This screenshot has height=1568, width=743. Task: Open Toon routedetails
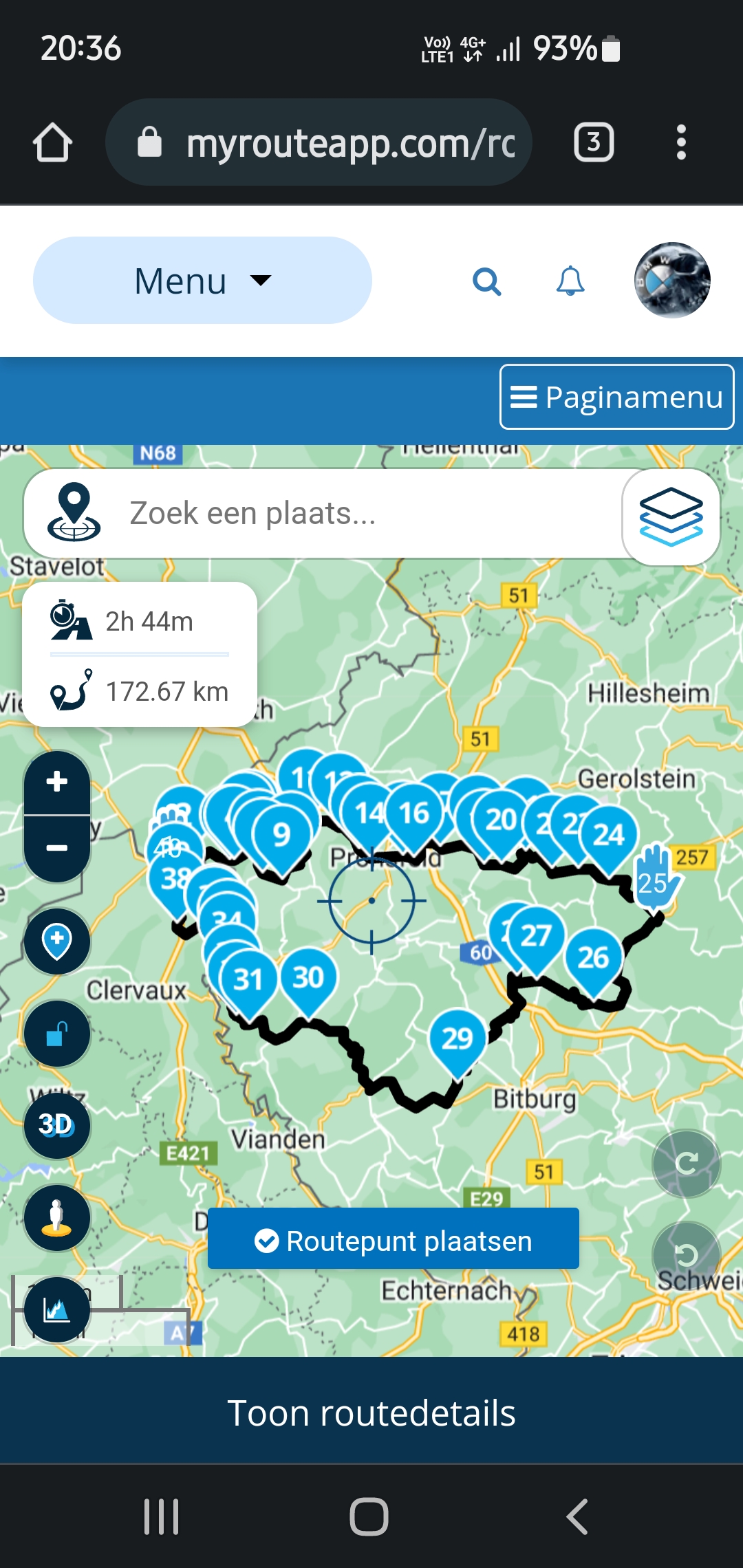[x=371, y=1413]
